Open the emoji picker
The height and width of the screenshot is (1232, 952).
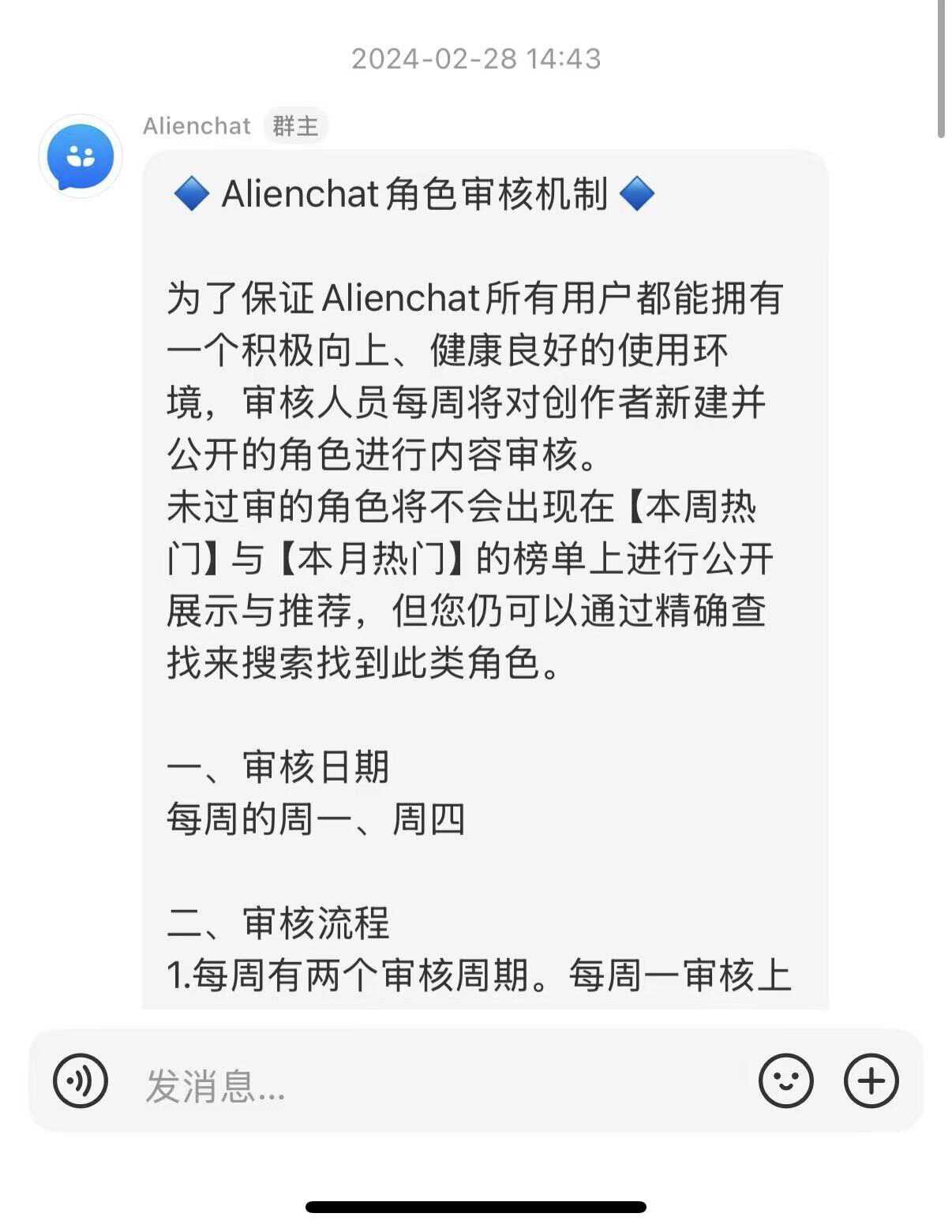point(785,1080)
